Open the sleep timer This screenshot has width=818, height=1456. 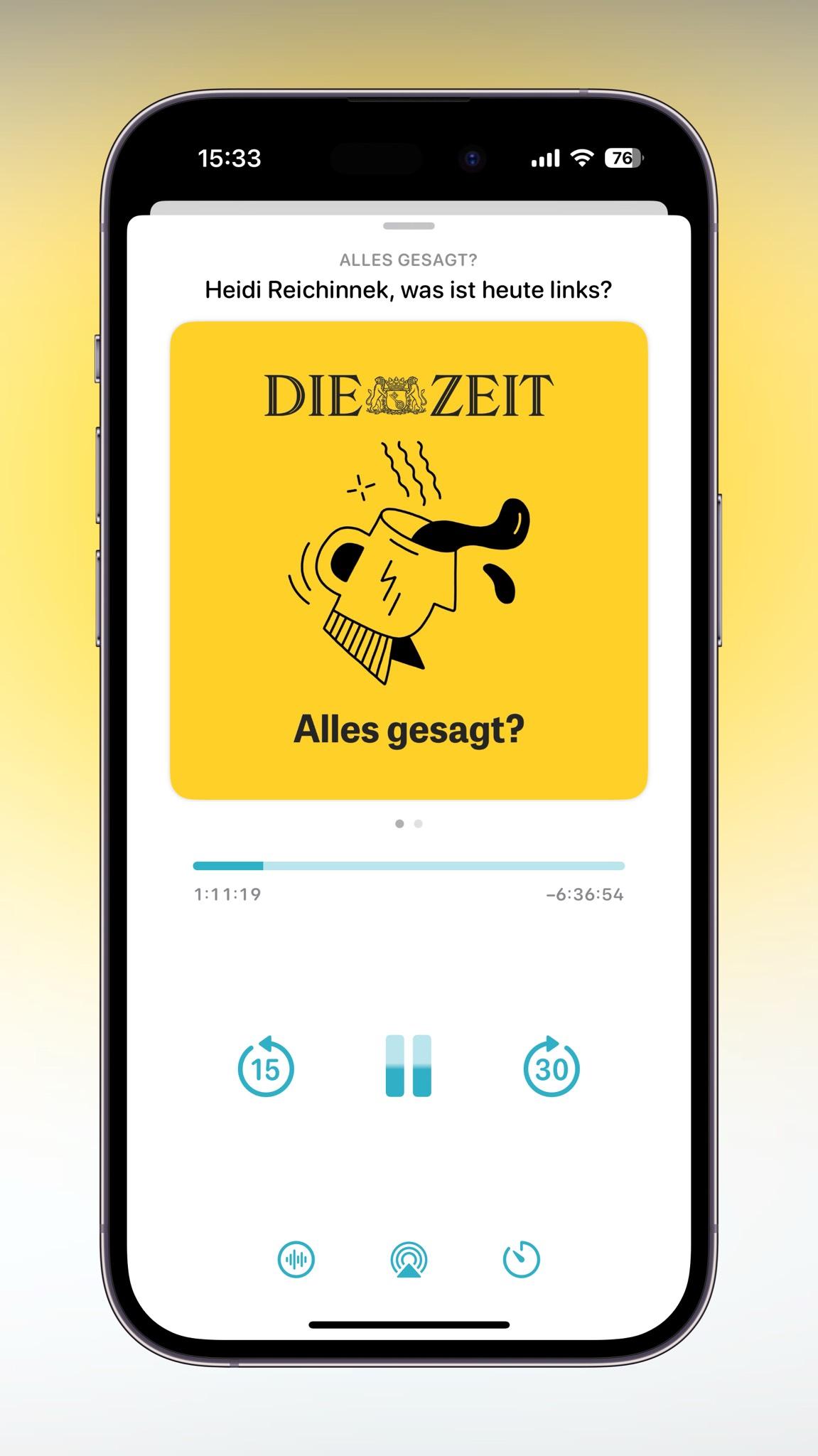tap(522, 1260)
